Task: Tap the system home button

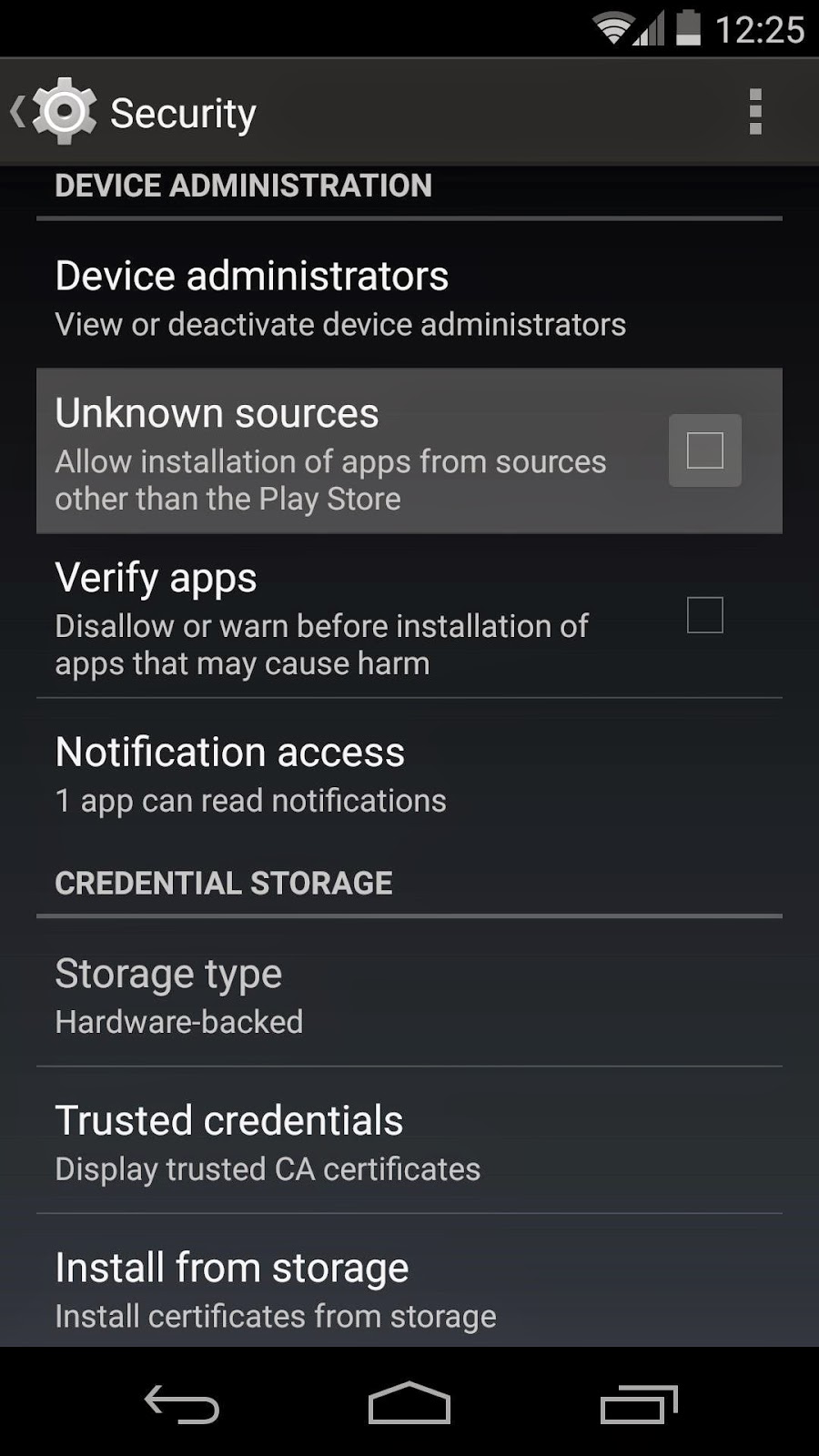Action: pyautogui.click(x=409, y=1402)
